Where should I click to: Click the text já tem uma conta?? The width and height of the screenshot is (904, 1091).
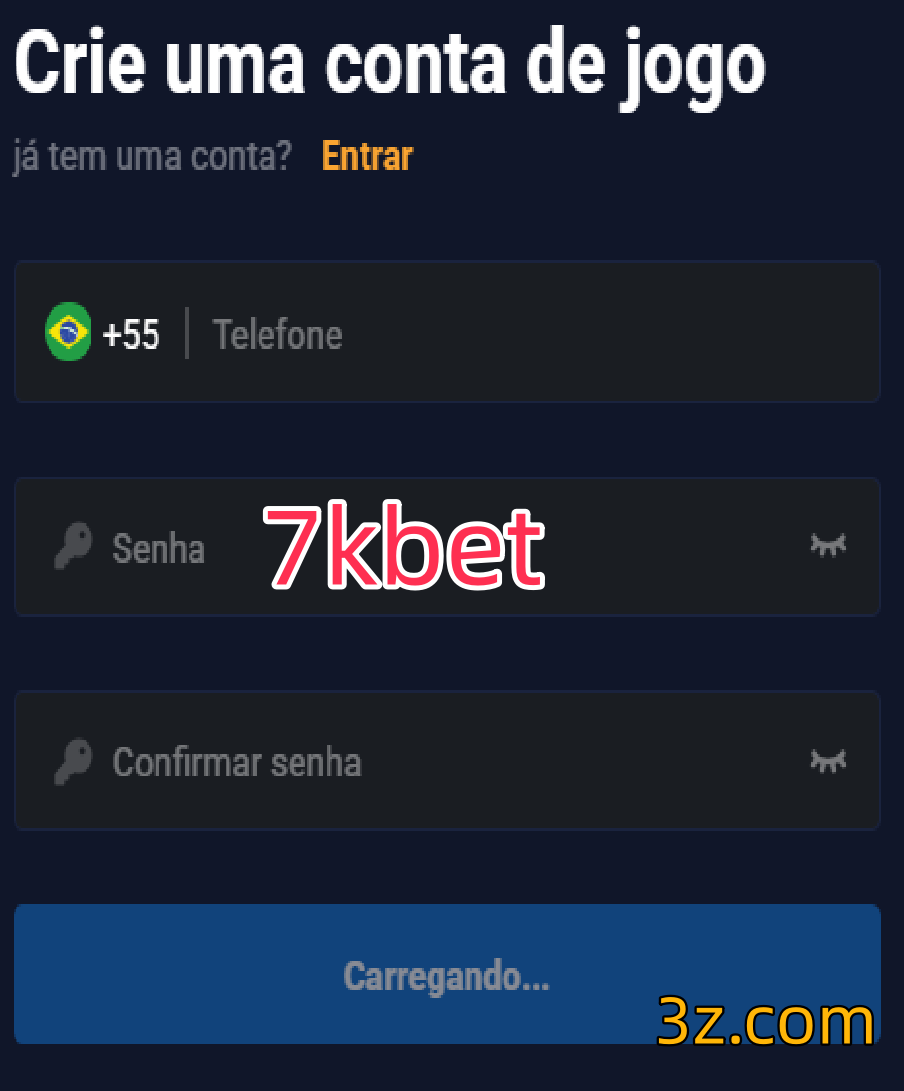(151, 155)
